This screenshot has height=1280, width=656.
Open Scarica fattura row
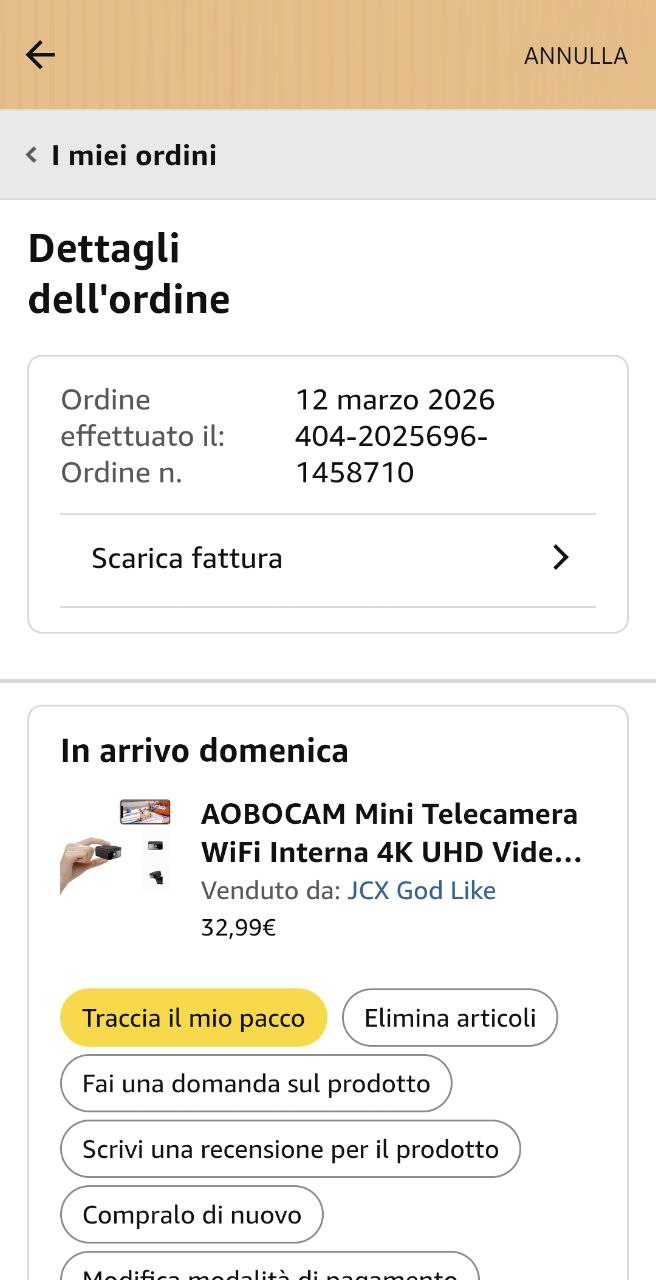pos(328,558)
